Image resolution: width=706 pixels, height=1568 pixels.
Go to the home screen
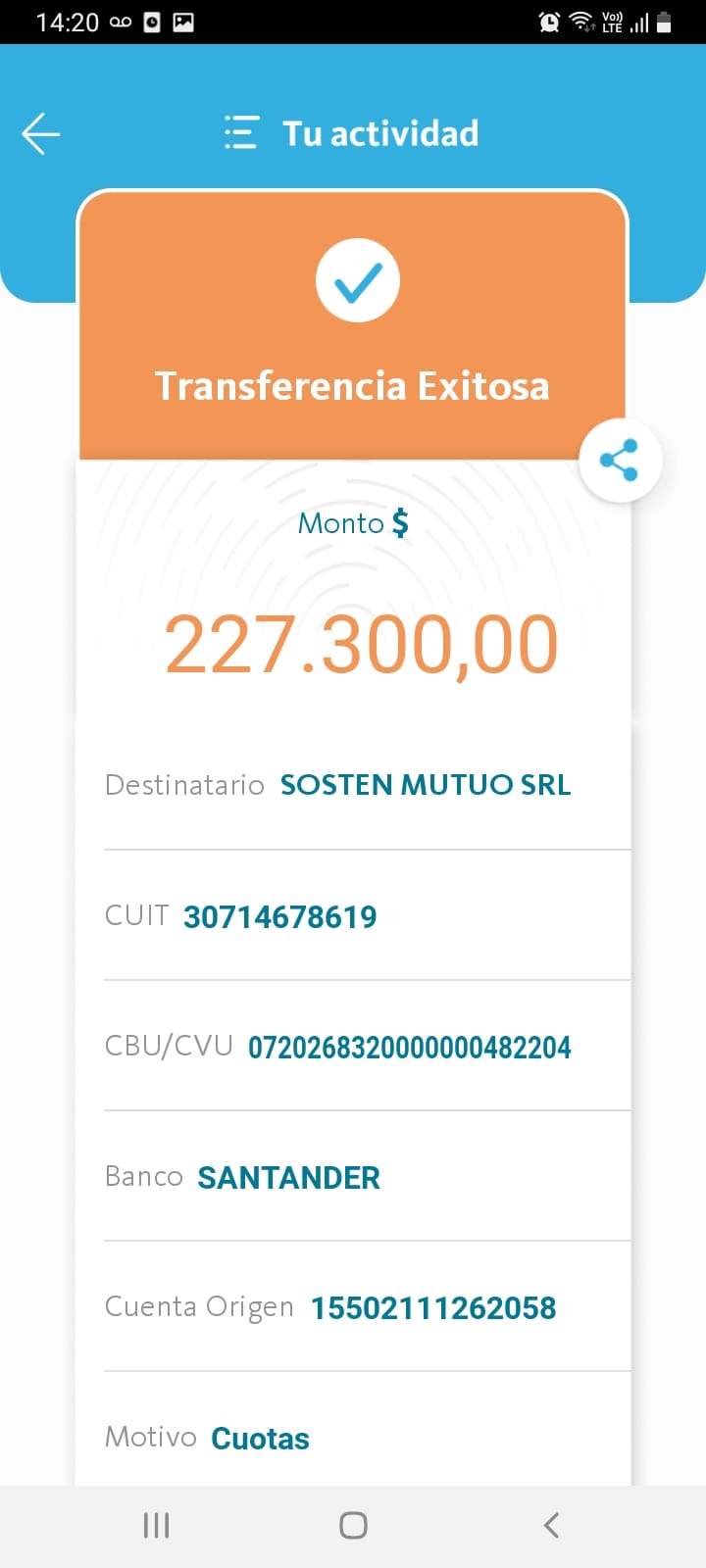tap(353, 1525)
